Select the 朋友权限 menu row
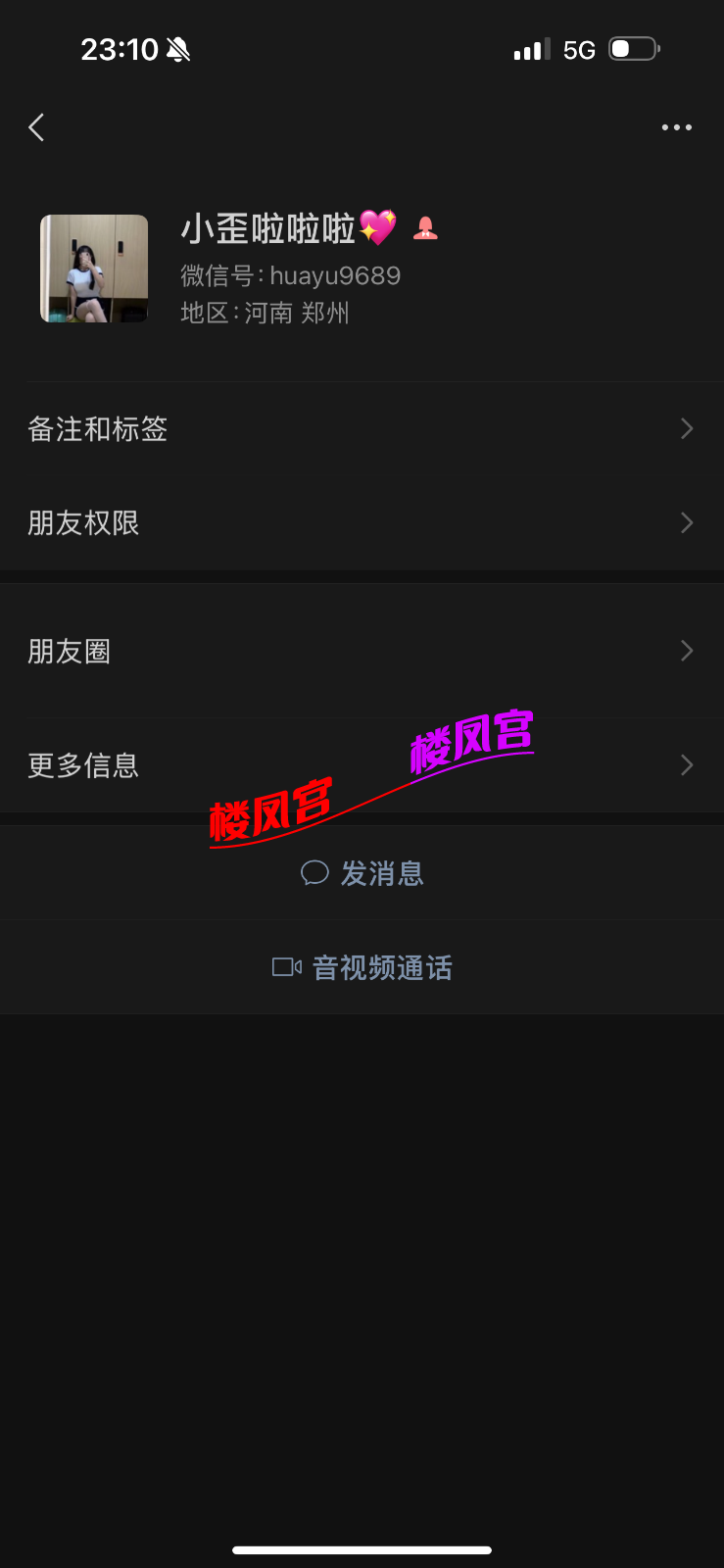The width and height of the screenshot is (724, 1568). coord(362,522)
